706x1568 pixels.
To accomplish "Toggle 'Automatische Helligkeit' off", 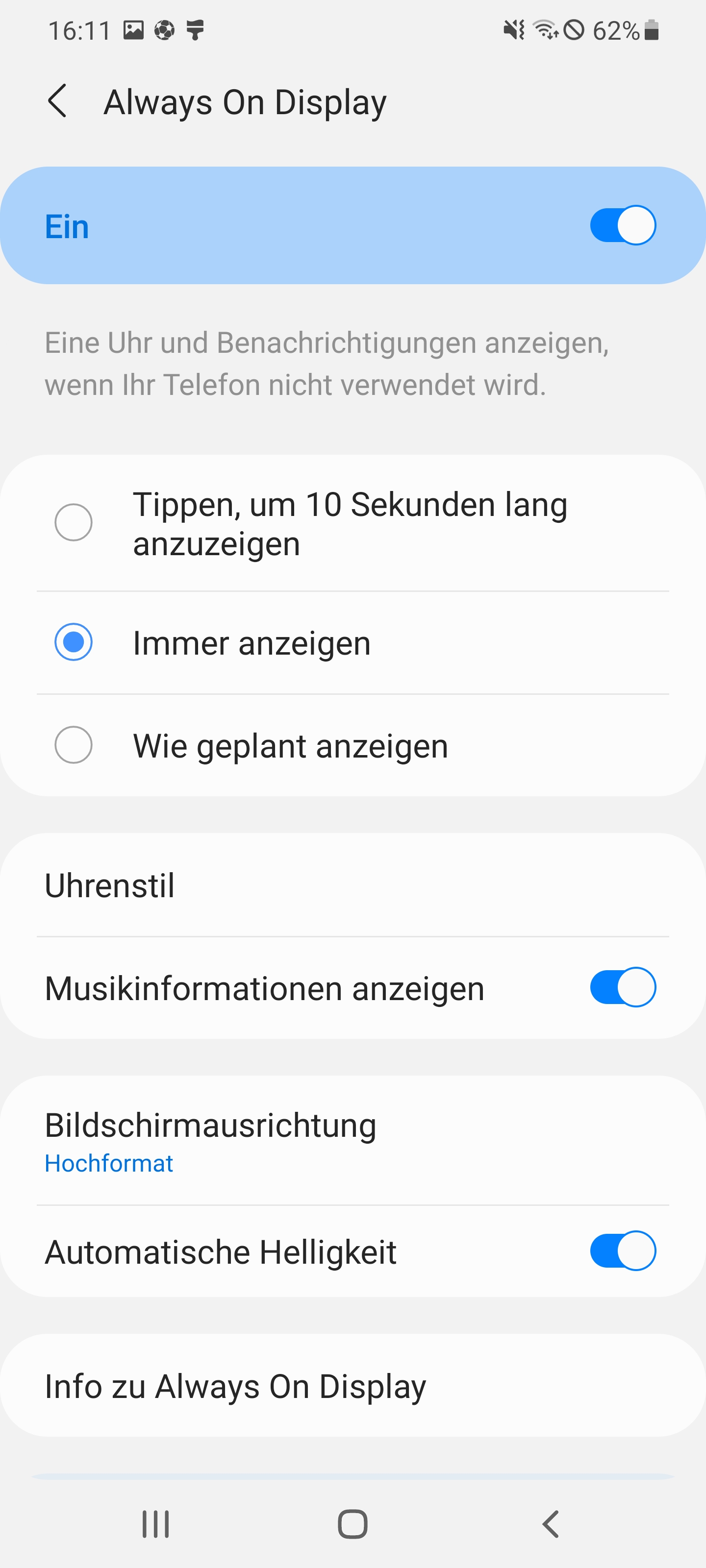I will click(622, 1251).
